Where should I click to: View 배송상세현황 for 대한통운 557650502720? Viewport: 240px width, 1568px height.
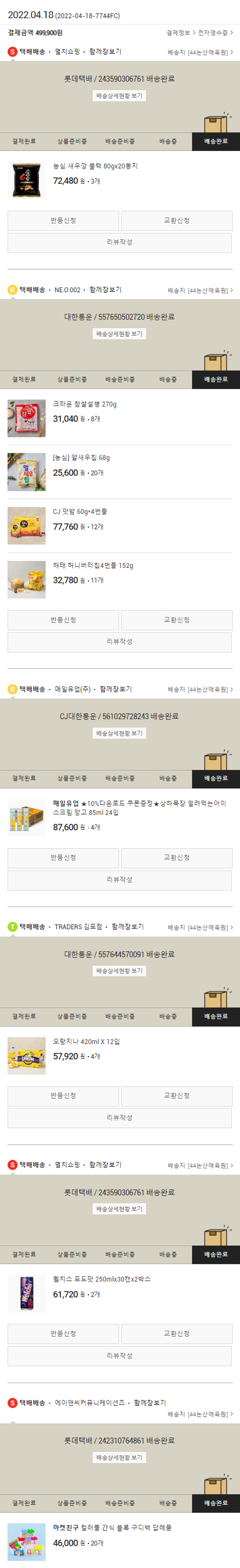click(120, 334)
